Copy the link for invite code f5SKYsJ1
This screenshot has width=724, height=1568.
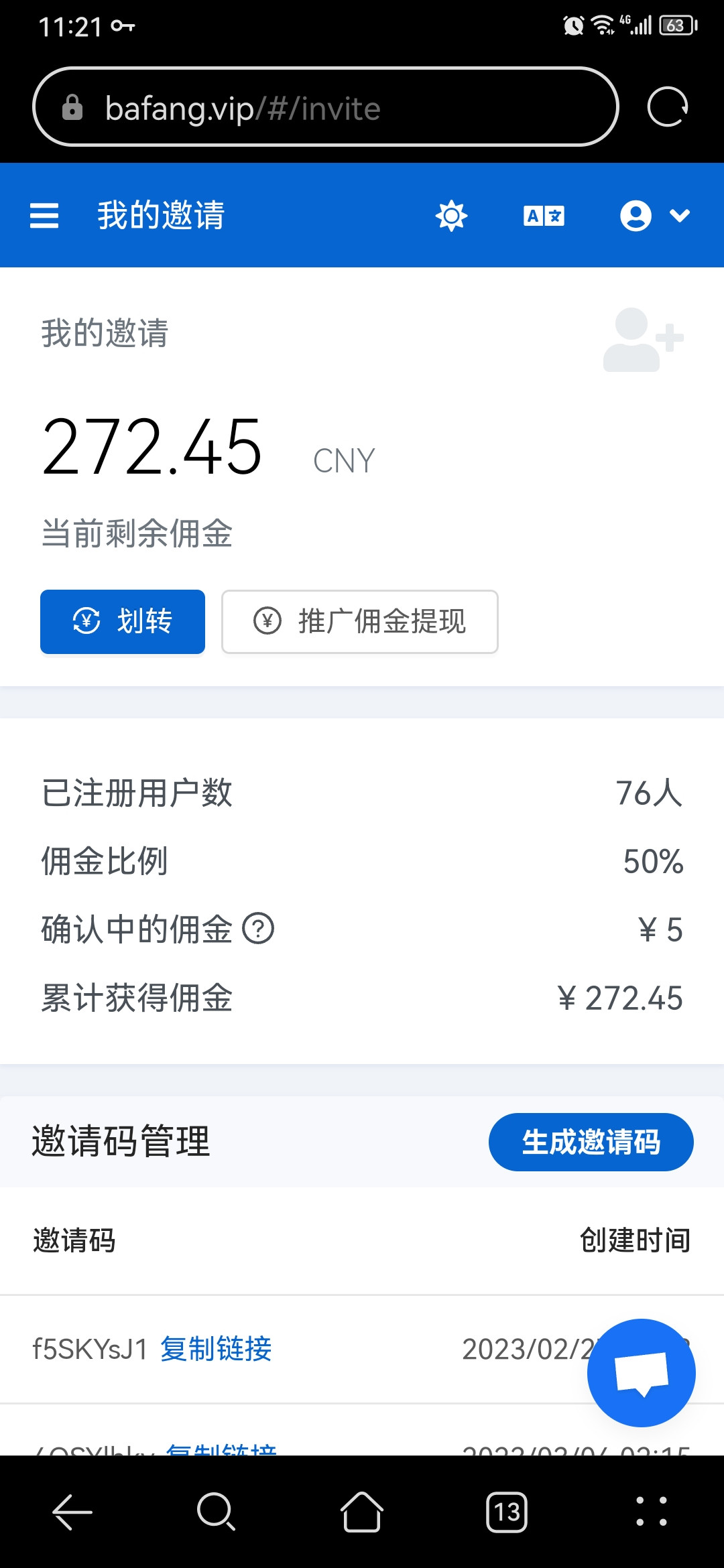216,1349
